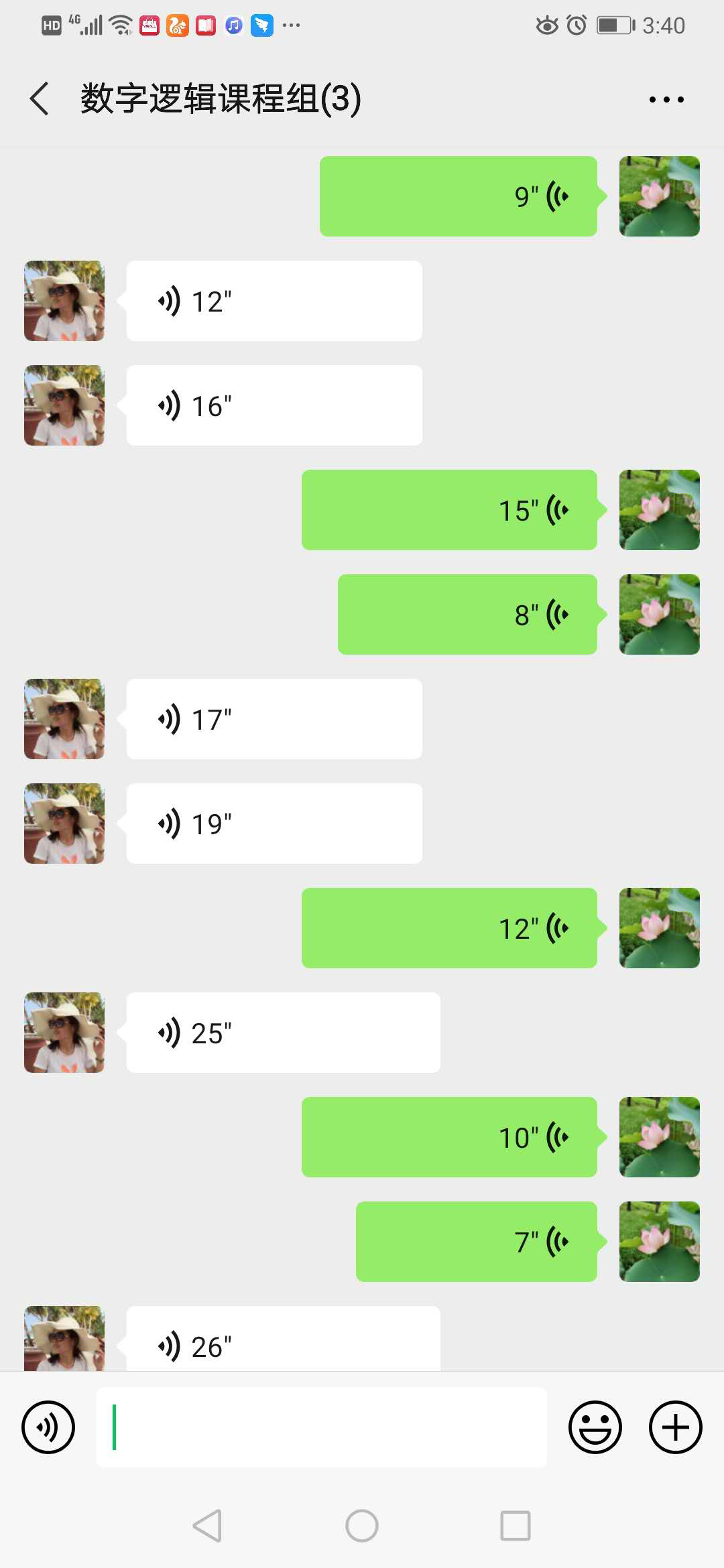724x1568 pixels.
Task: Play the sent 10" voice message
Action: pyautogui.click(x=449, y=1137)
